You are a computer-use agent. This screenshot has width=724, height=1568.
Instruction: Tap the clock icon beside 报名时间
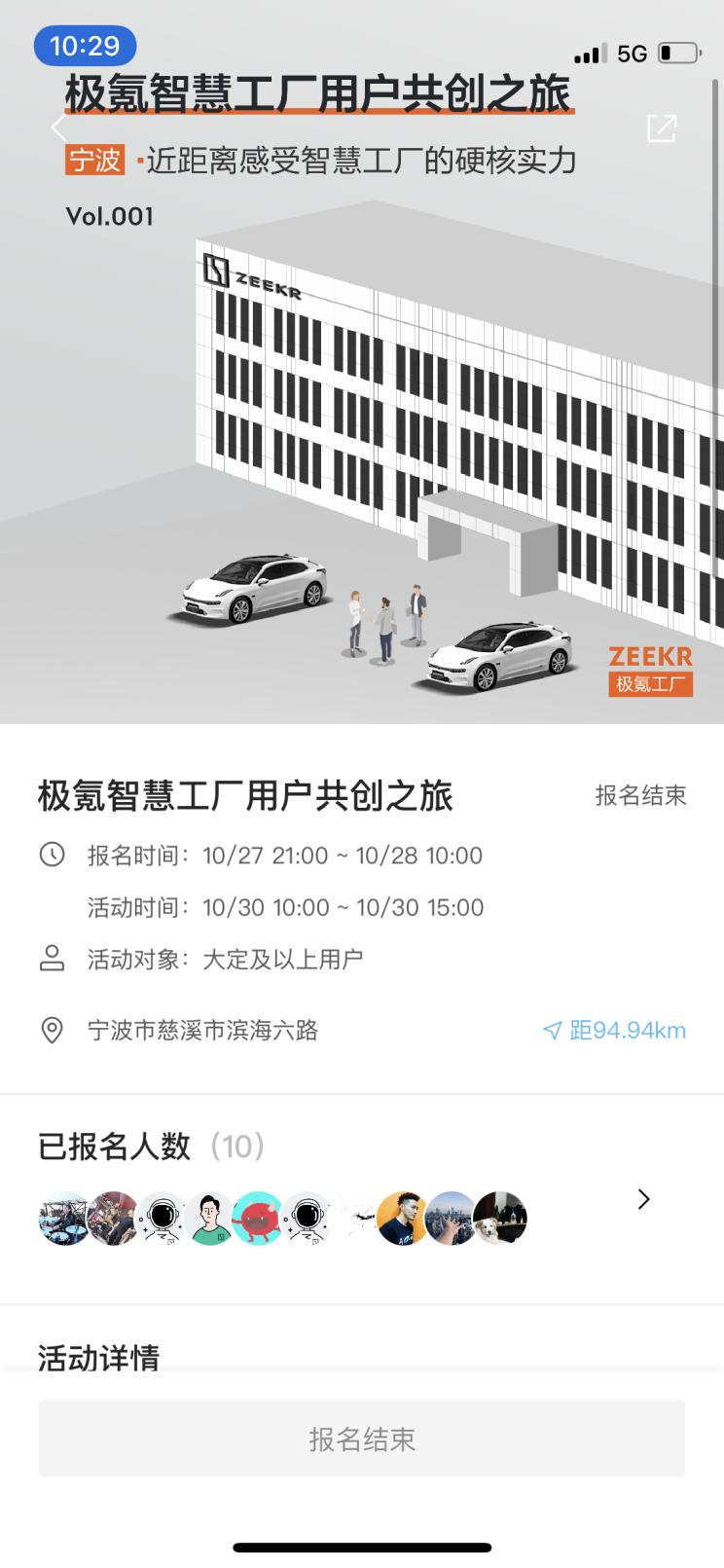[50, 855]
